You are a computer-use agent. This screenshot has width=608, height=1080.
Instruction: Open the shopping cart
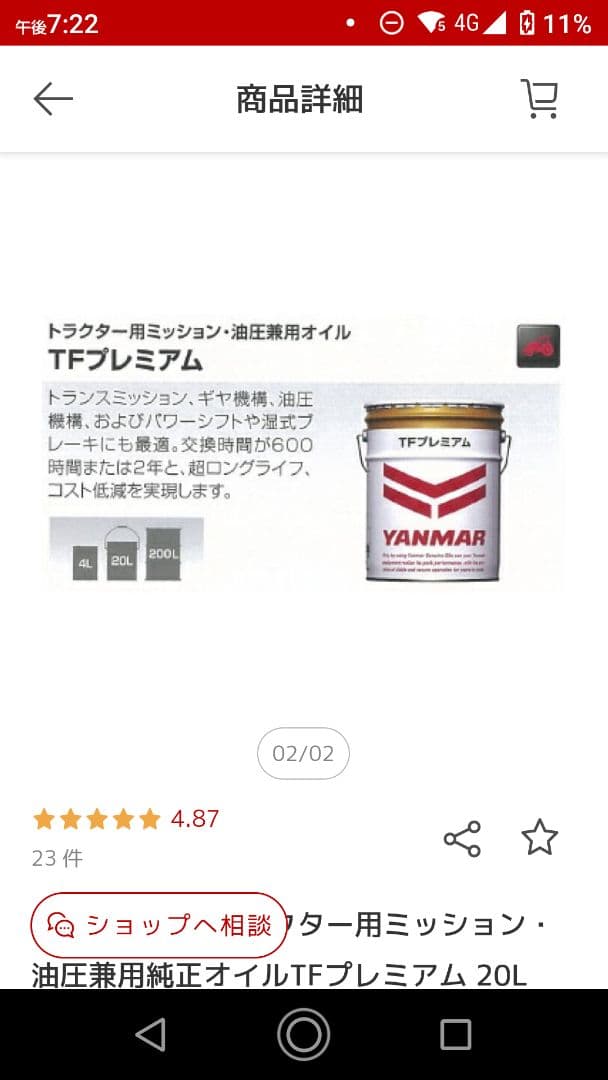point(539,99)
